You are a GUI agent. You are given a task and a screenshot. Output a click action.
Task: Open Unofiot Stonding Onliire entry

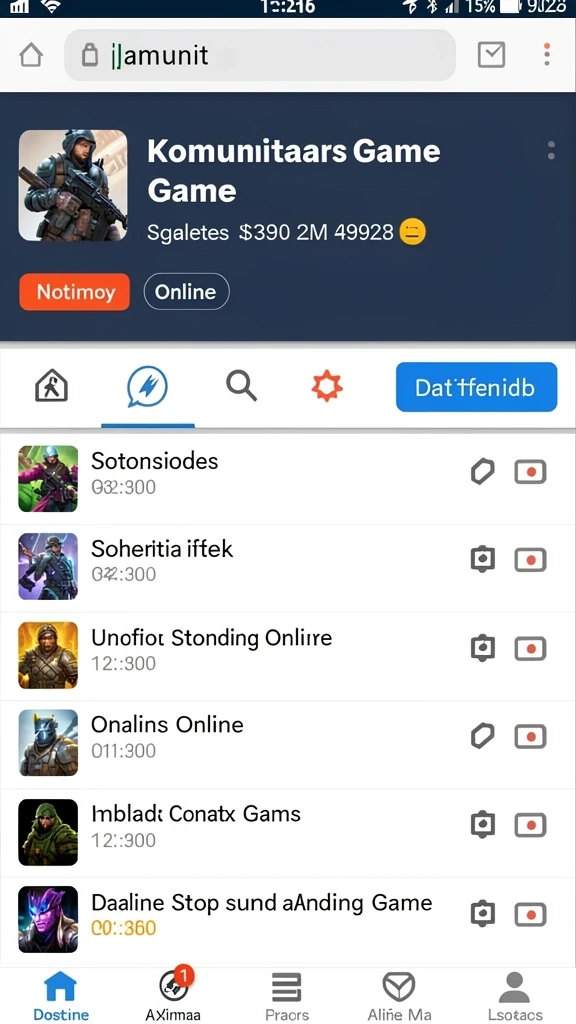(288, 655)
